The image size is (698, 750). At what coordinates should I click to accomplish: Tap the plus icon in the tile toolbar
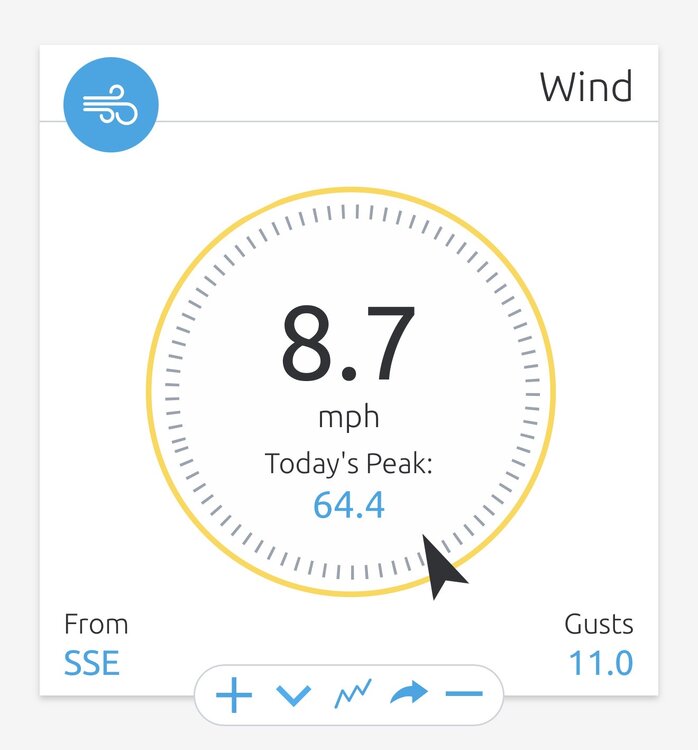[x=234, y=694]
